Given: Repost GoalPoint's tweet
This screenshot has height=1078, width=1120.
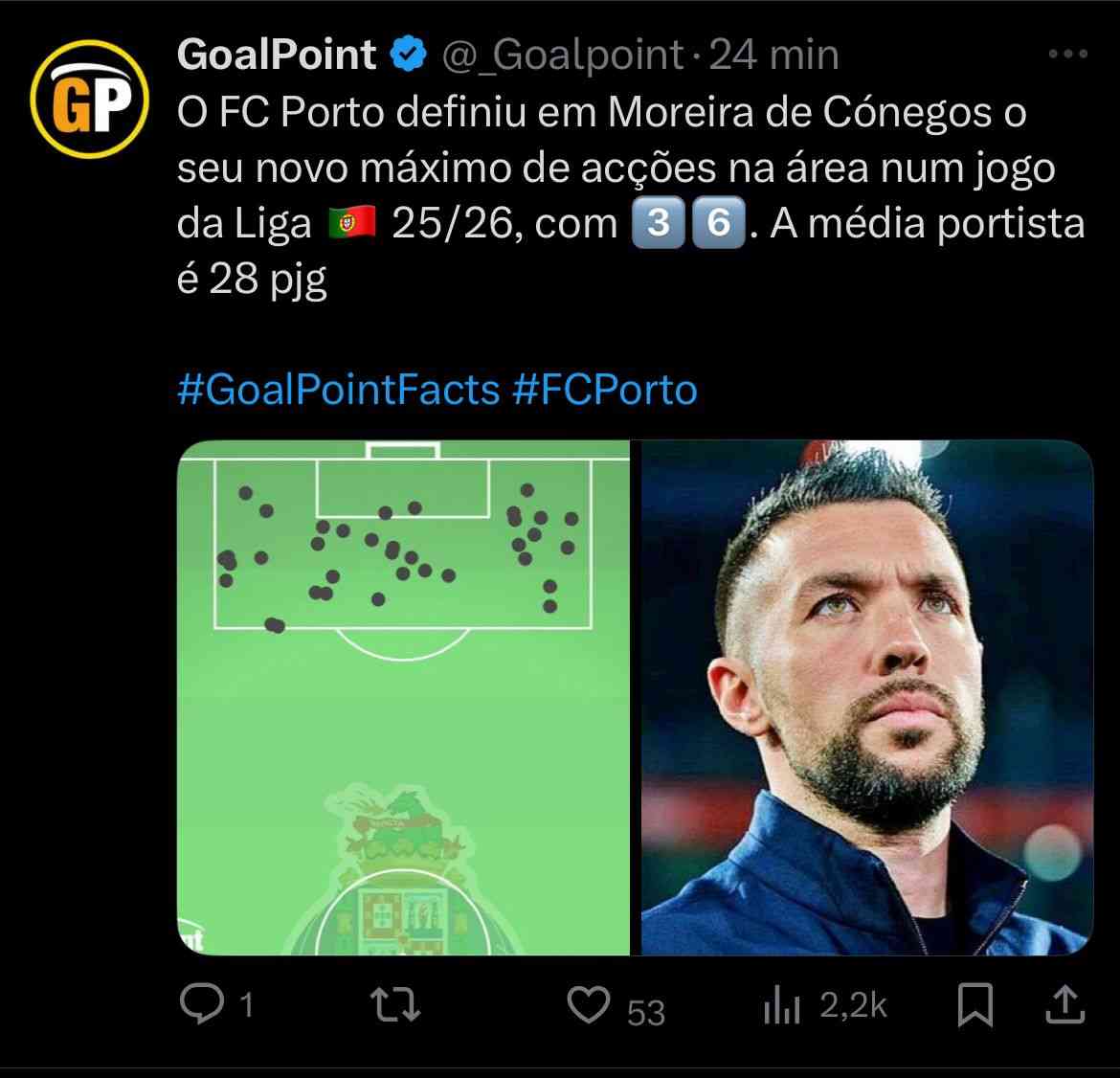Looking at the screenshot, I should [x=395, y=1004].
